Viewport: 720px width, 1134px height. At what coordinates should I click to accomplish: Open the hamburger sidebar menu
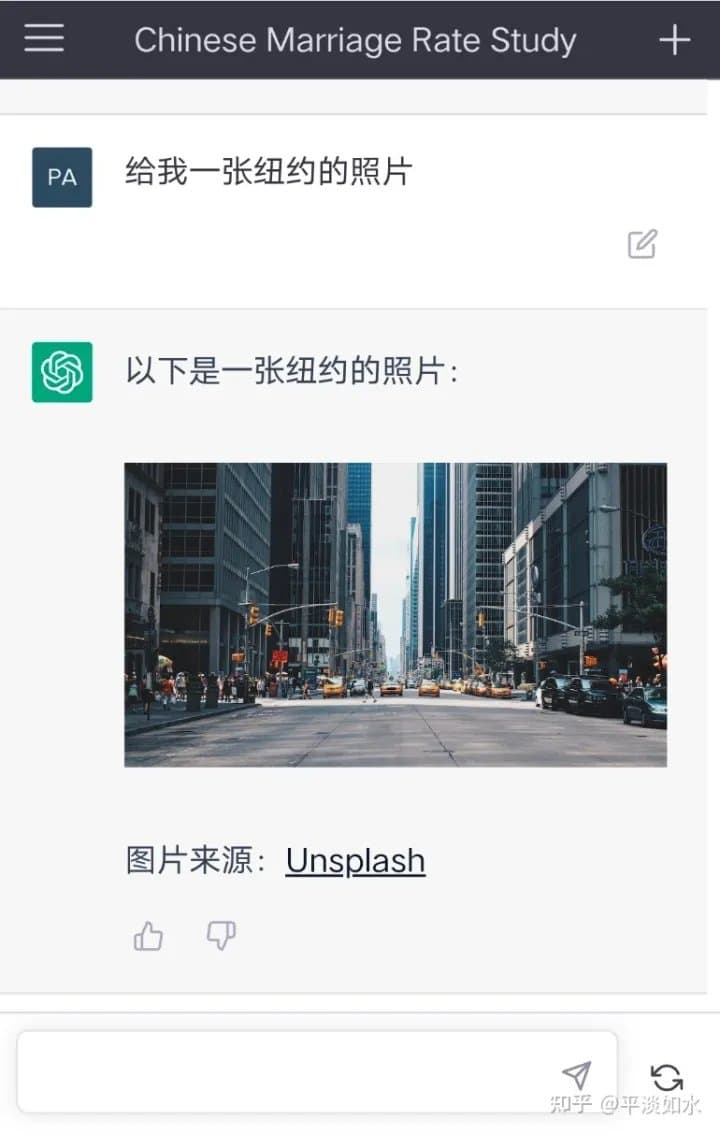(x=44, y=38)
